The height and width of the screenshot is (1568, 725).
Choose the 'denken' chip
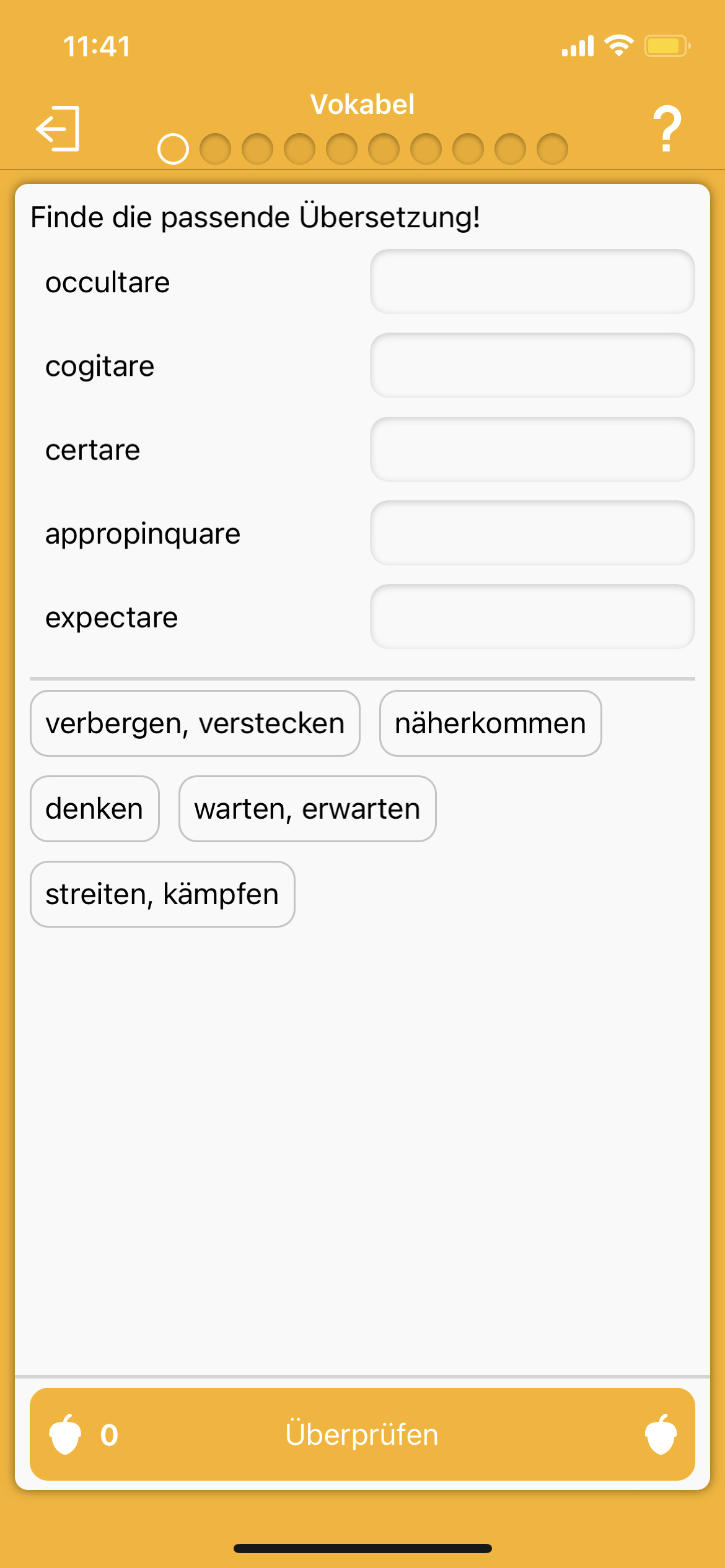click(x=95, y=809)
